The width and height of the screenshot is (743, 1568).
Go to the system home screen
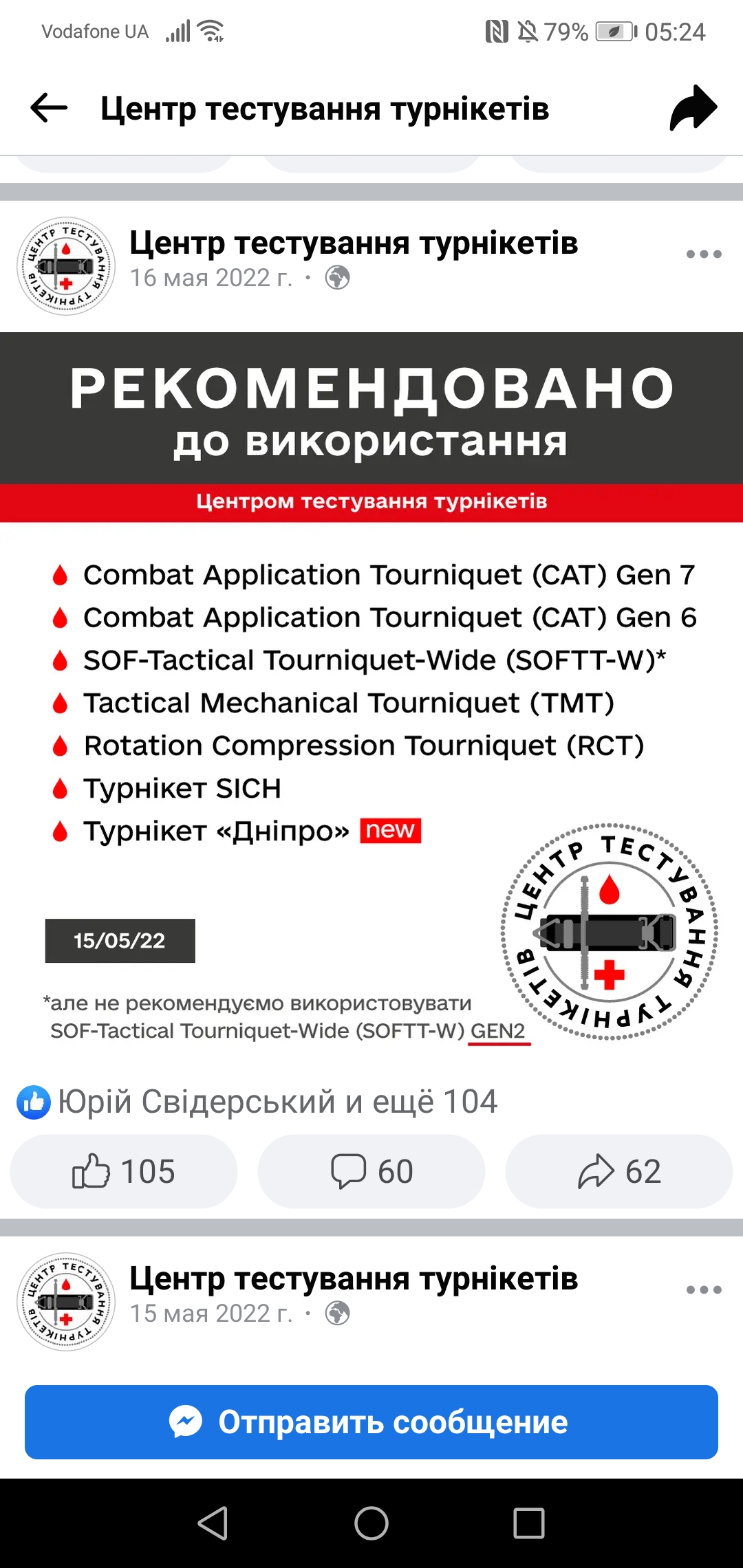pyautogui.click(x=371, y=1523)
